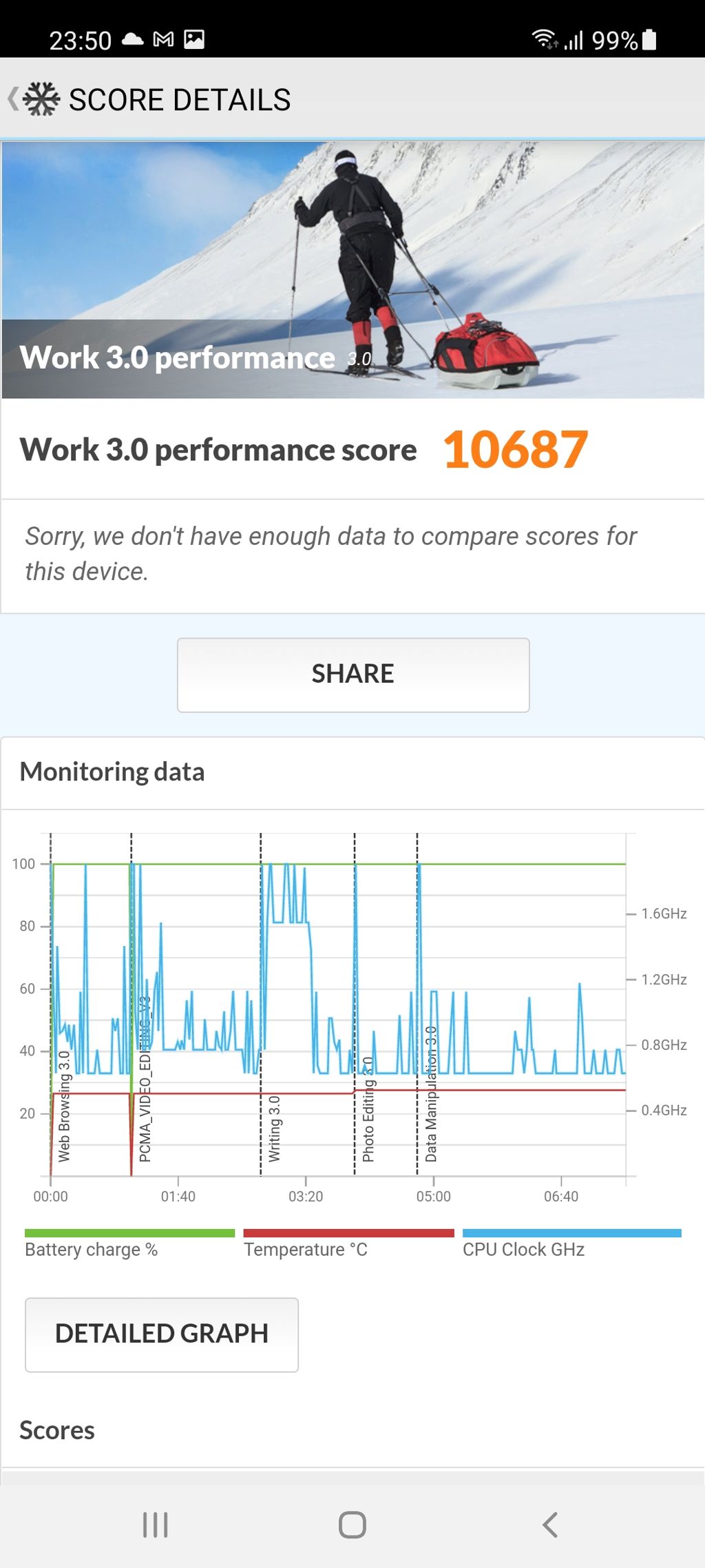Screen dimensions: 705x1568
Task: Tap the system back button
Action: pyautogui.click(x=549, y=1525)
